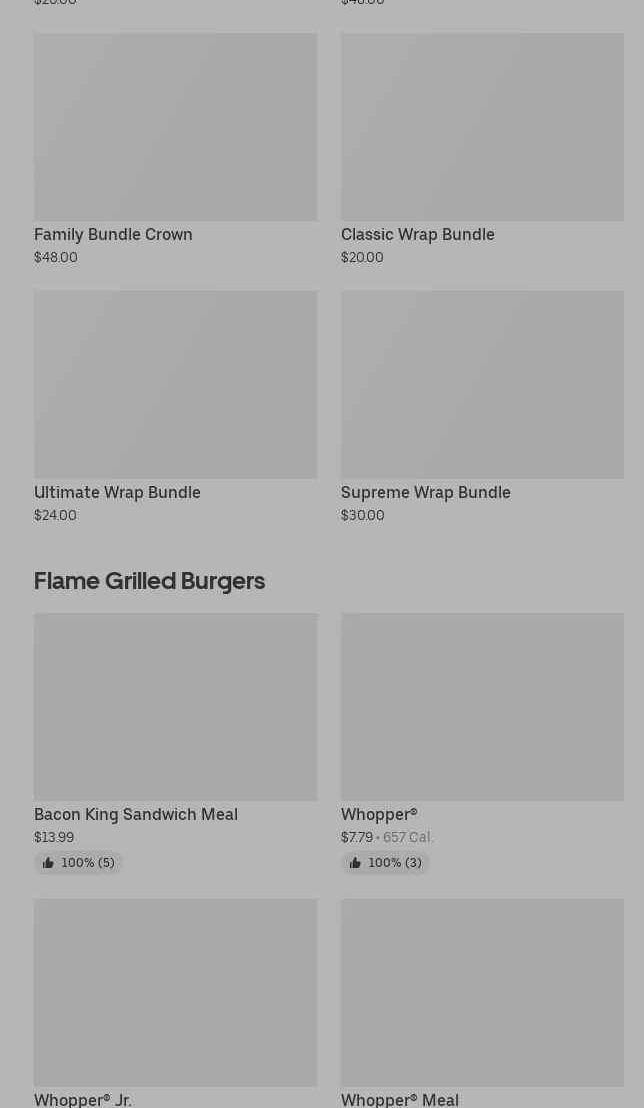This screenshot has width=644, height=1108.
Task: View the Ultimate Wrap Bundle item
Action: click(175, 407)
